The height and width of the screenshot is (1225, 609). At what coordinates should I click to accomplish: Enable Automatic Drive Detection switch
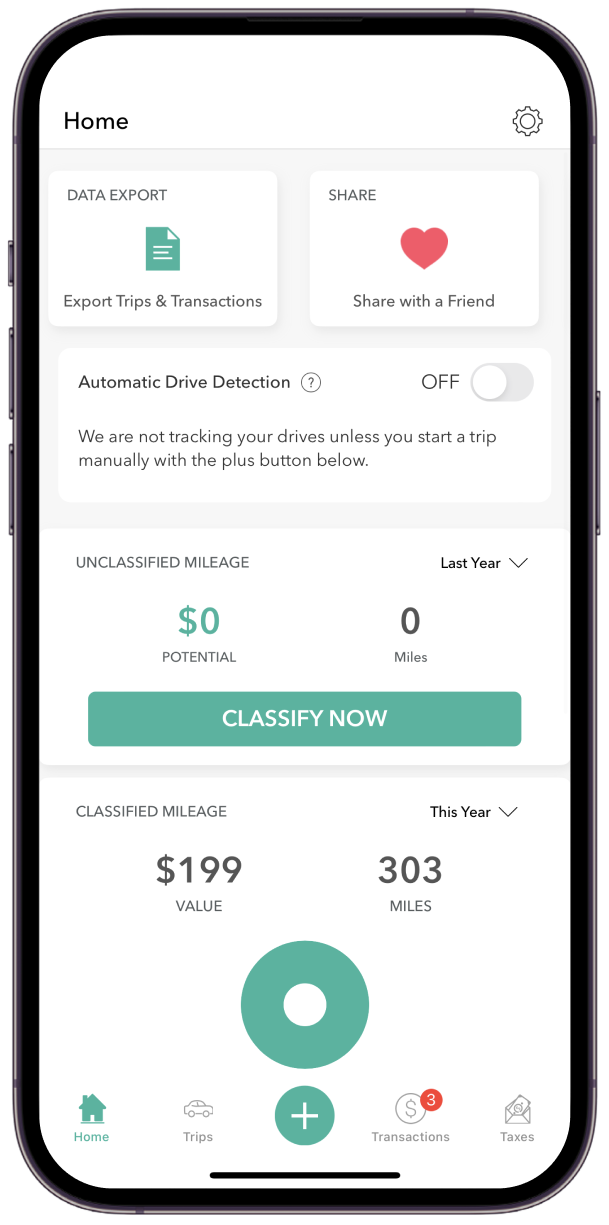pyautogui.click(x=502, y=382)
